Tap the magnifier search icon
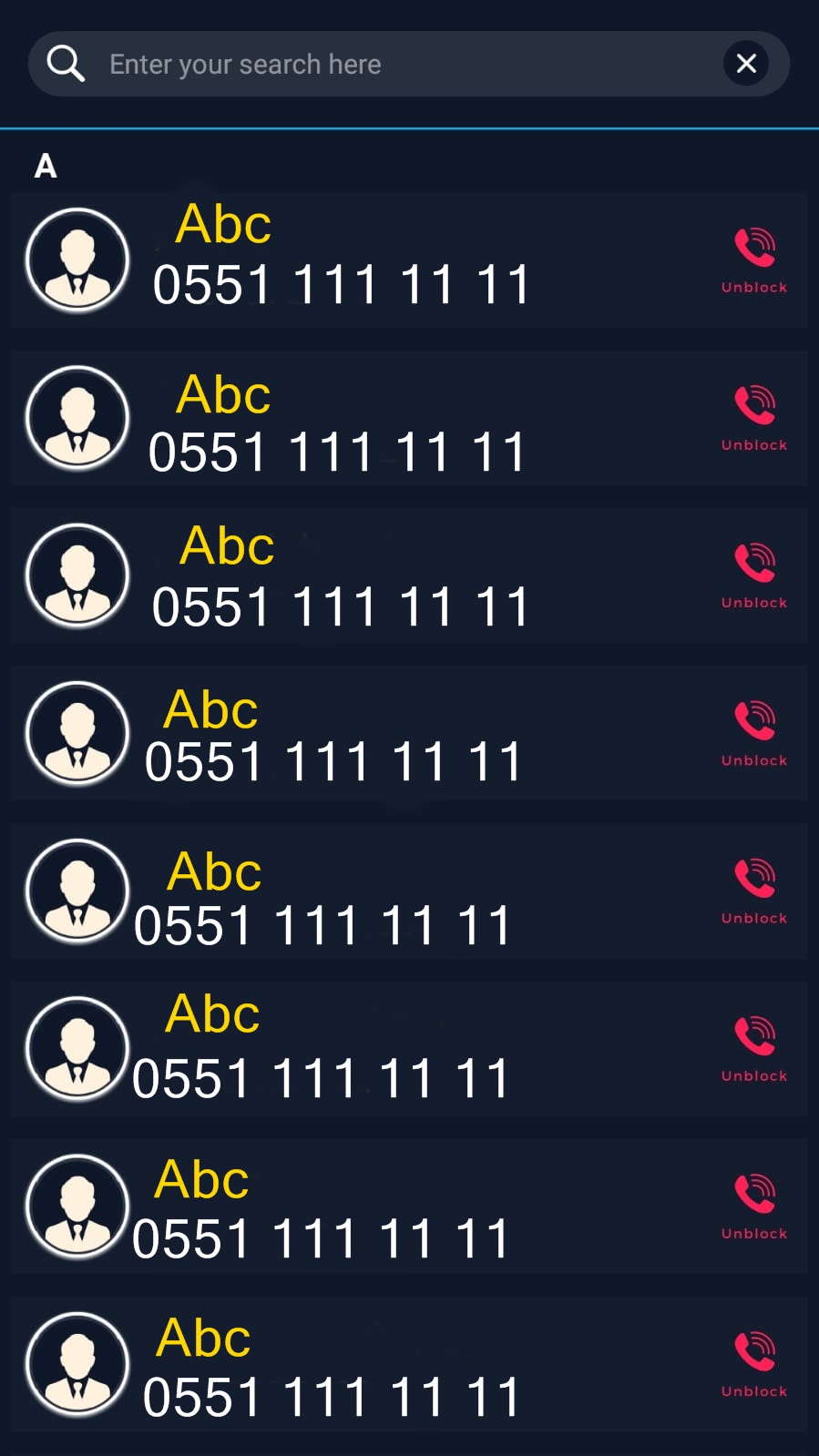This screenshot has width=819, height=1456. (x=66, y=64)
